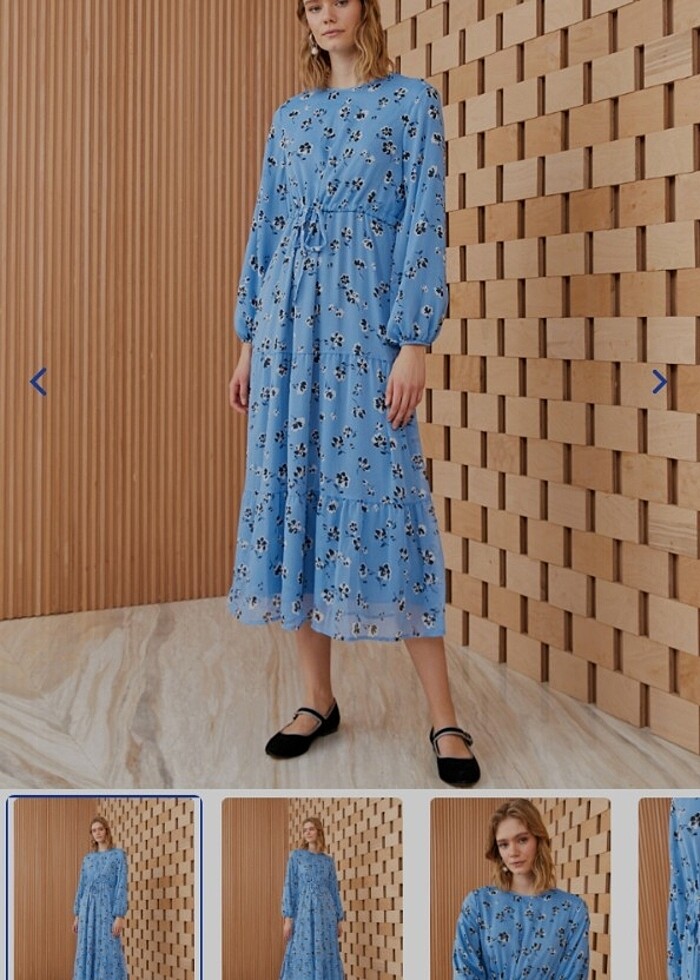Go to the previous product photo arrow
The width and height of the screenshot is (700, 980).
[x=38, y=381]
